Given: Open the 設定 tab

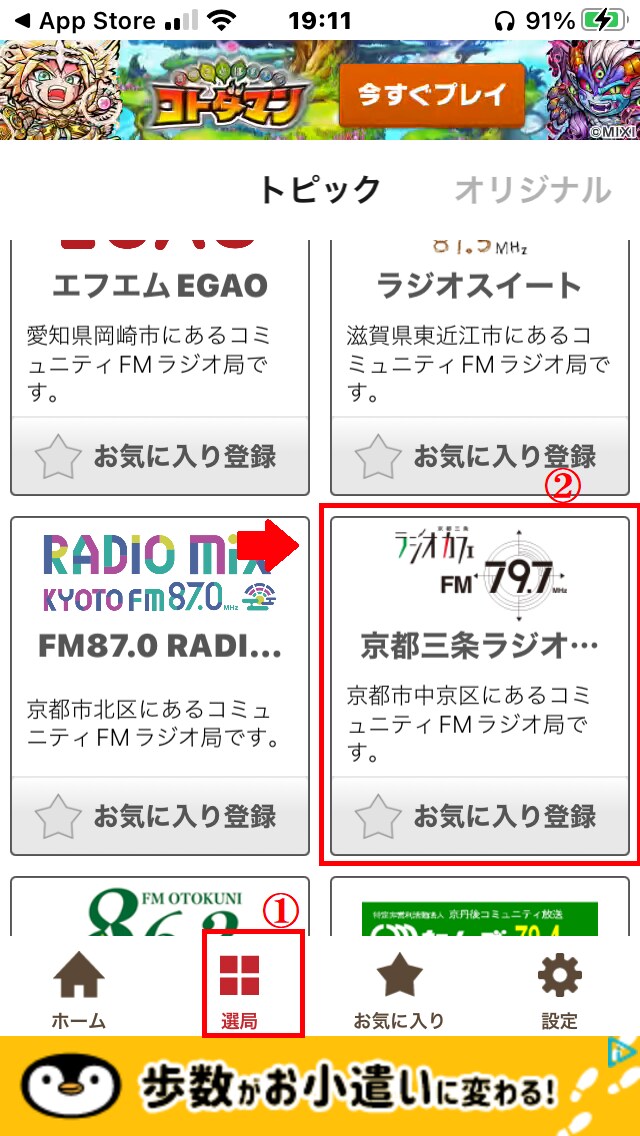Looking at the screenshot, I should [559, 990].
